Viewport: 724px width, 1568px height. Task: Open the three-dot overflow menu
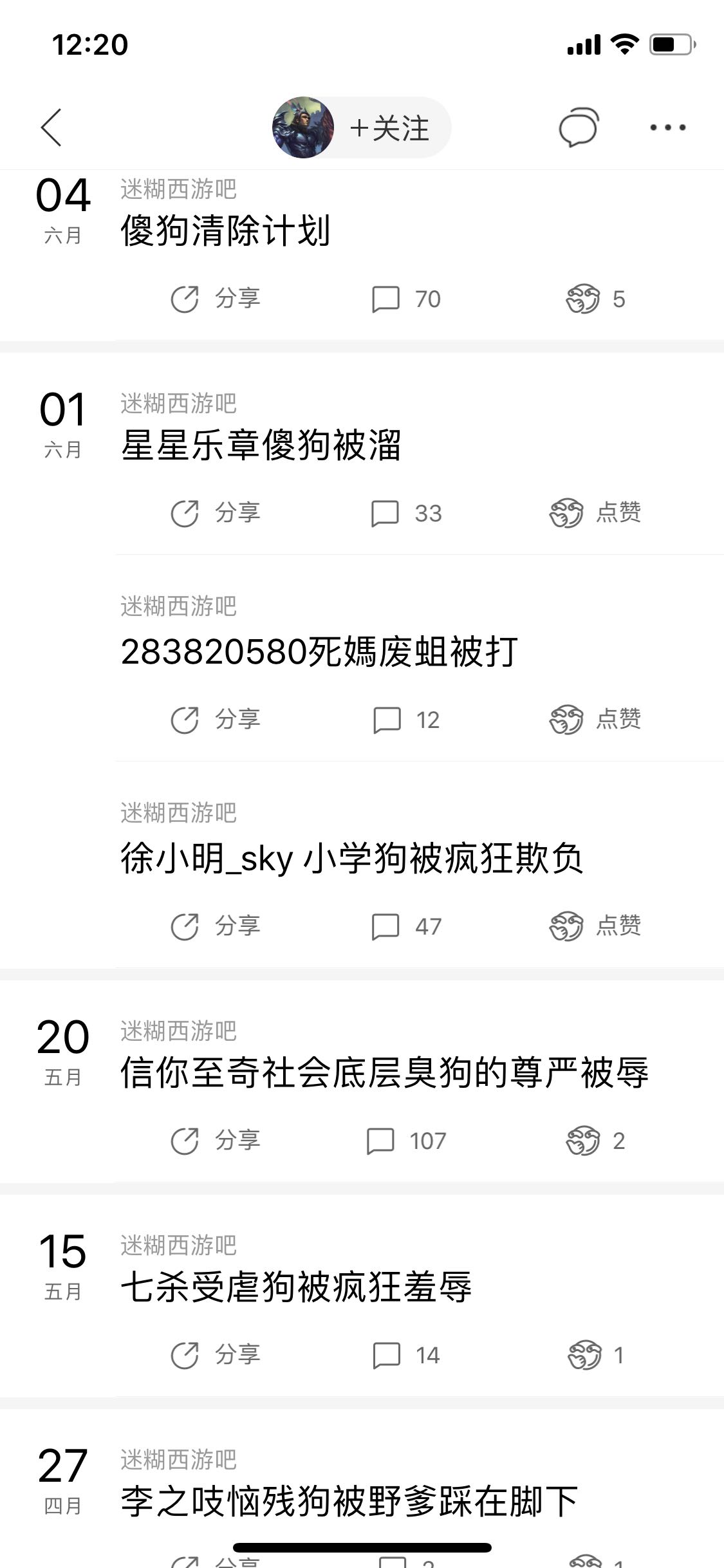click(667, 127)
